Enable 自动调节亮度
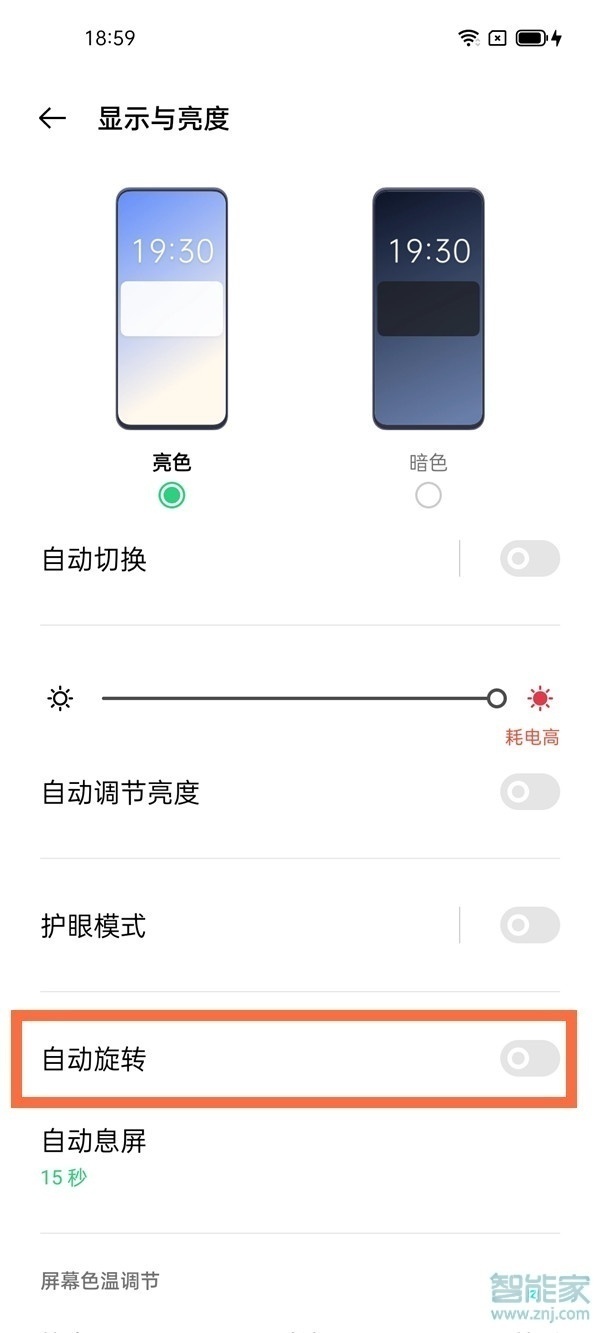Viewport: 600px width, 1333px height. pyautogui.click(x=529, y=793)
